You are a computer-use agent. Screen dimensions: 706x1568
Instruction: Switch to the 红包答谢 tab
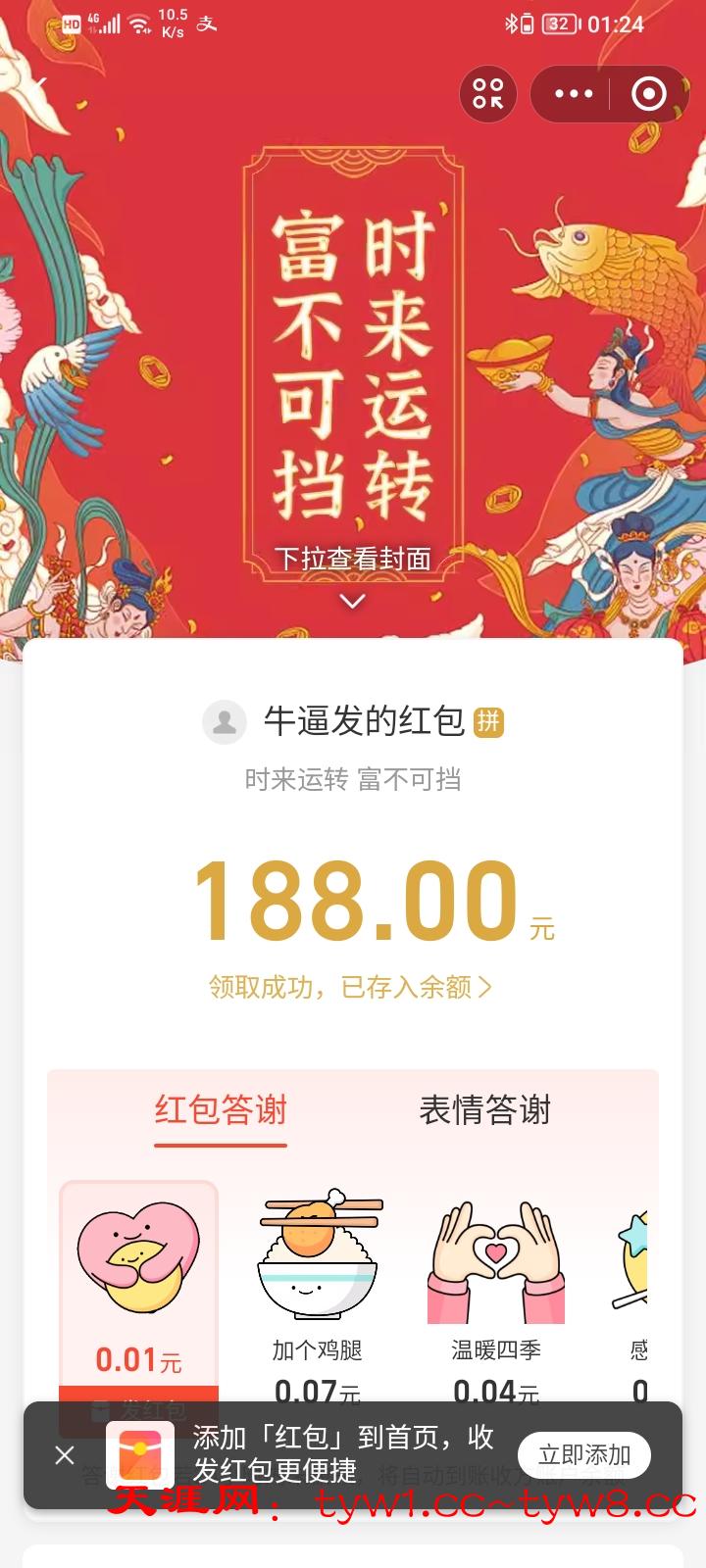pos(221,1110)
